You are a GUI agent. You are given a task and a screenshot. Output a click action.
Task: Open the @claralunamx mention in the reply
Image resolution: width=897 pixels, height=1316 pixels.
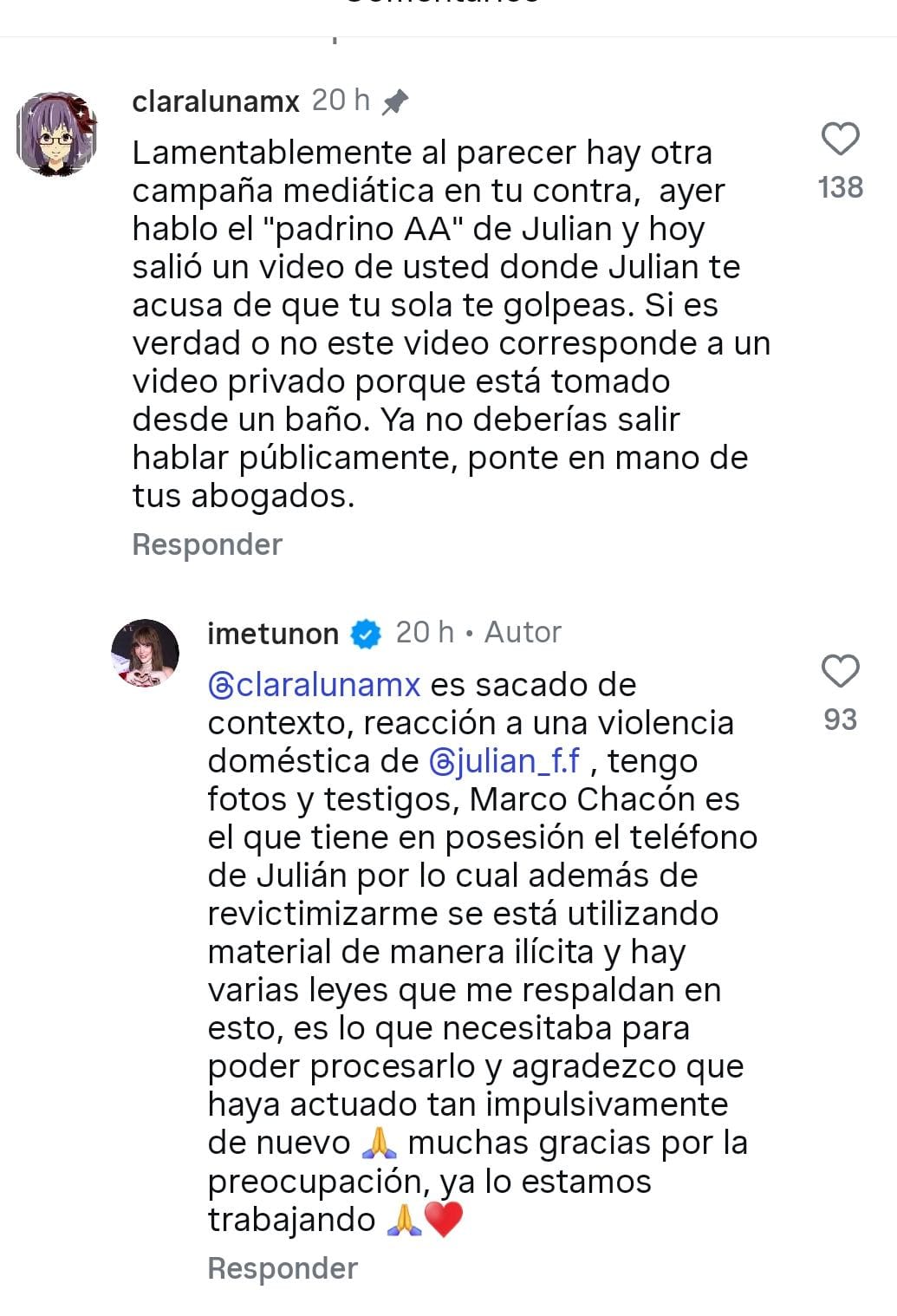319,685
